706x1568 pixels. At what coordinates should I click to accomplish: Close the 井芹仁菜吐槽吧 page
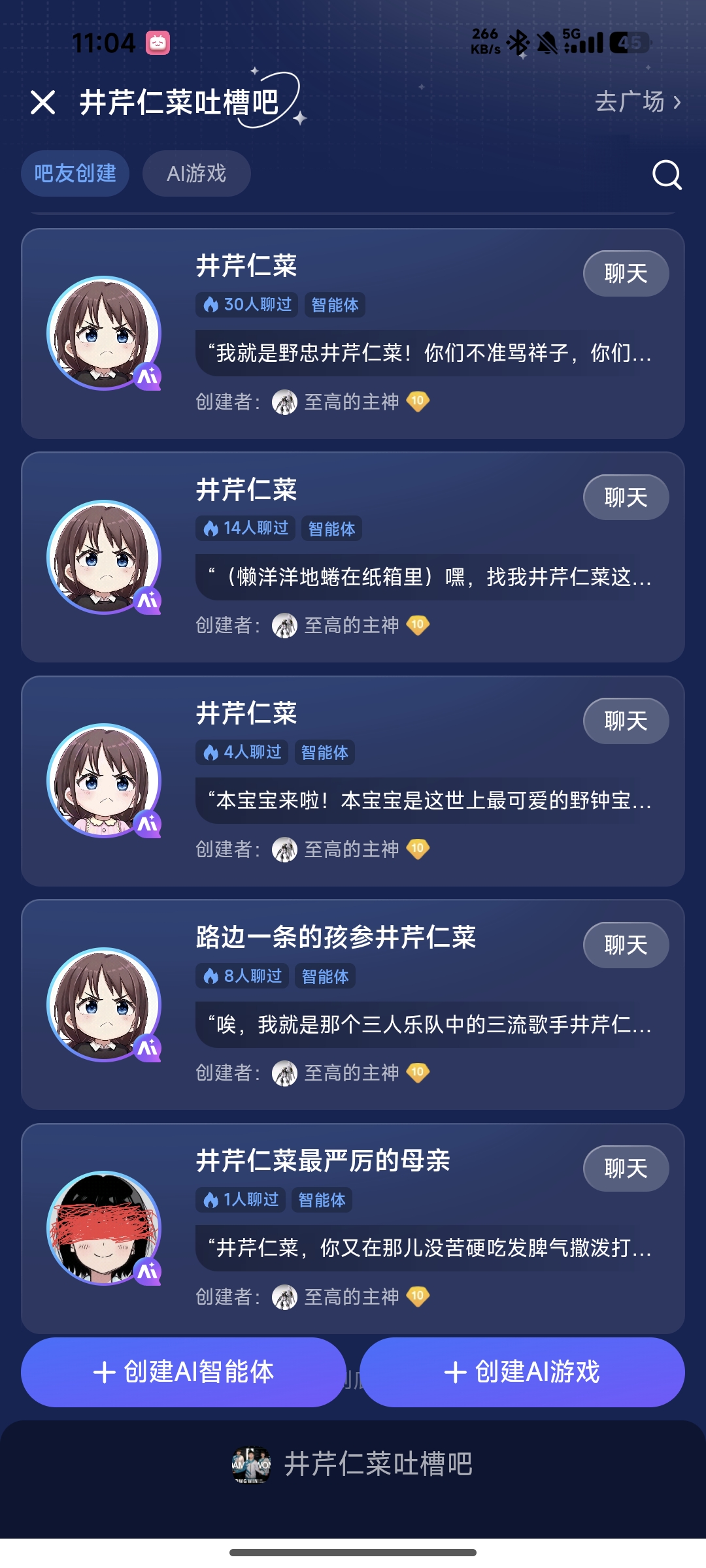point(43,103)
